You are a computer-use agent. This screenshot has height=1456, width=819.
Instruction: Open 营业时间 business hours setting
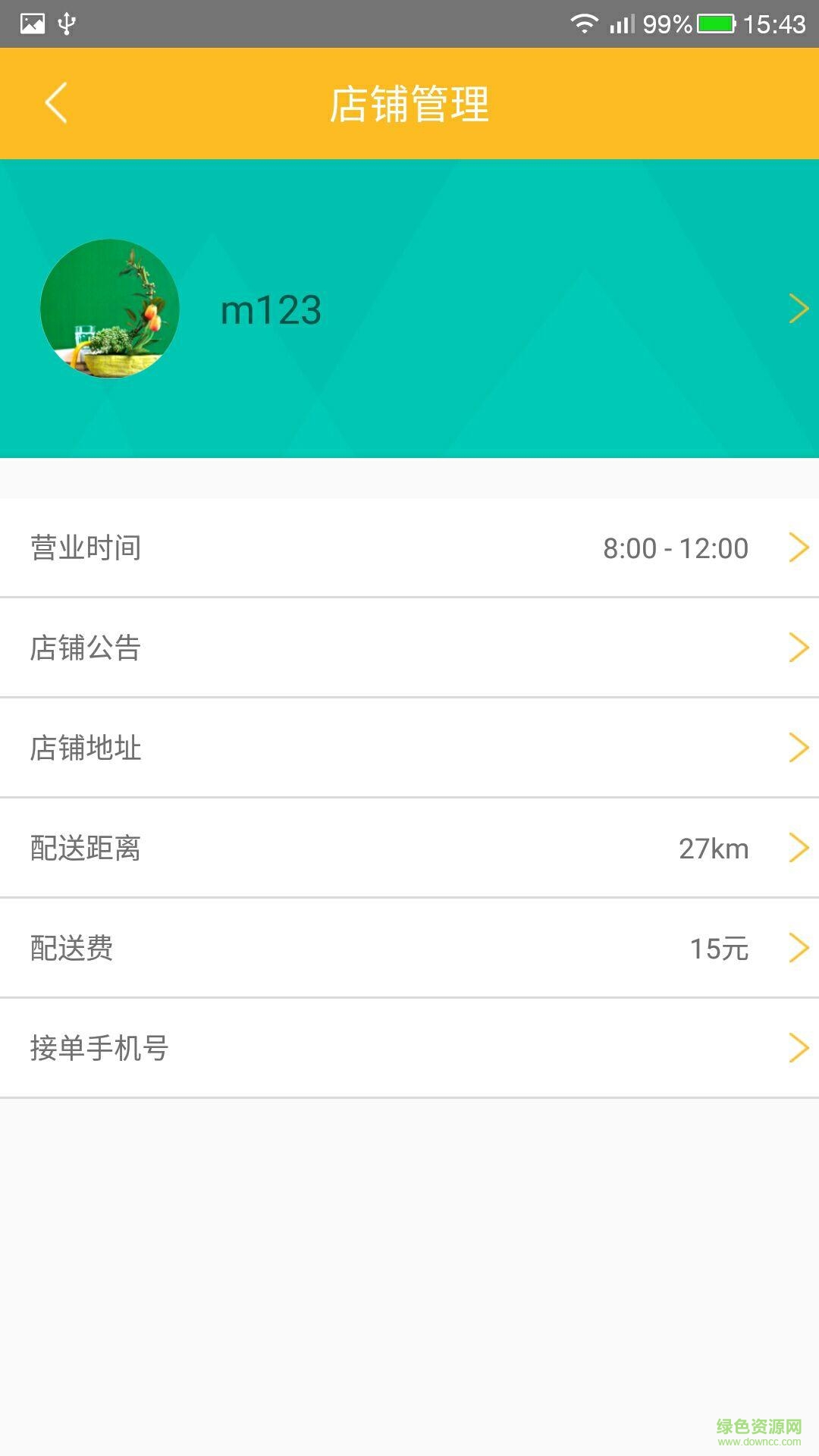pyautogui.click(x=409, y=548)
